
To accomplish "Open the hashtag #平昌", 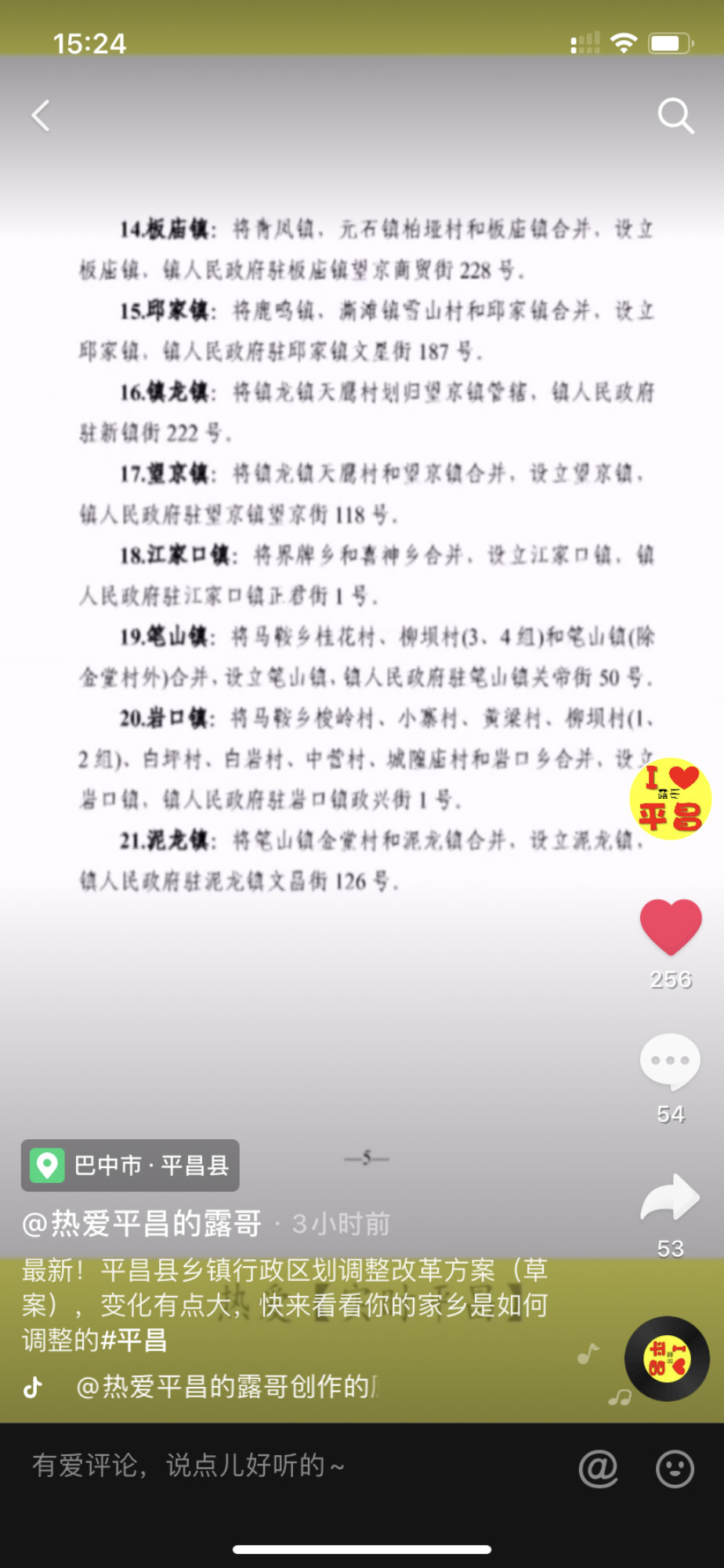I will [134, 1340].
